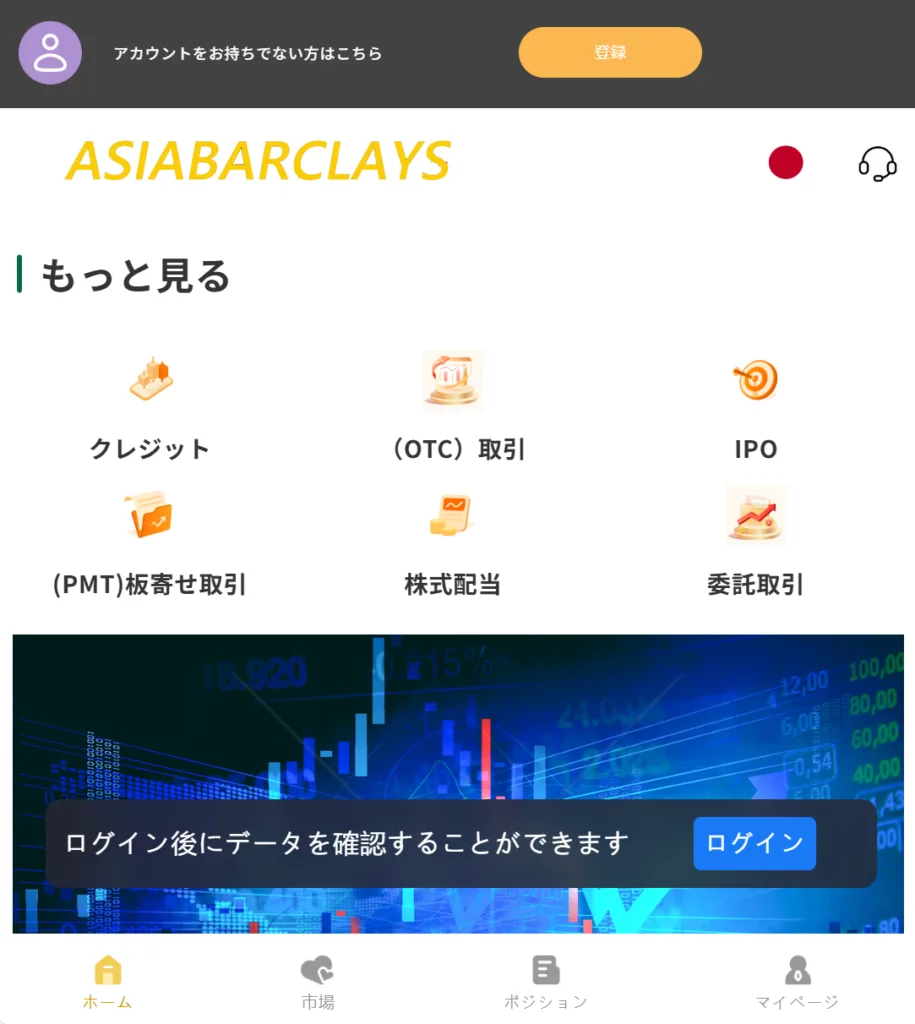
Task: Switch to the マイページ tab
Action: (797, 981)
